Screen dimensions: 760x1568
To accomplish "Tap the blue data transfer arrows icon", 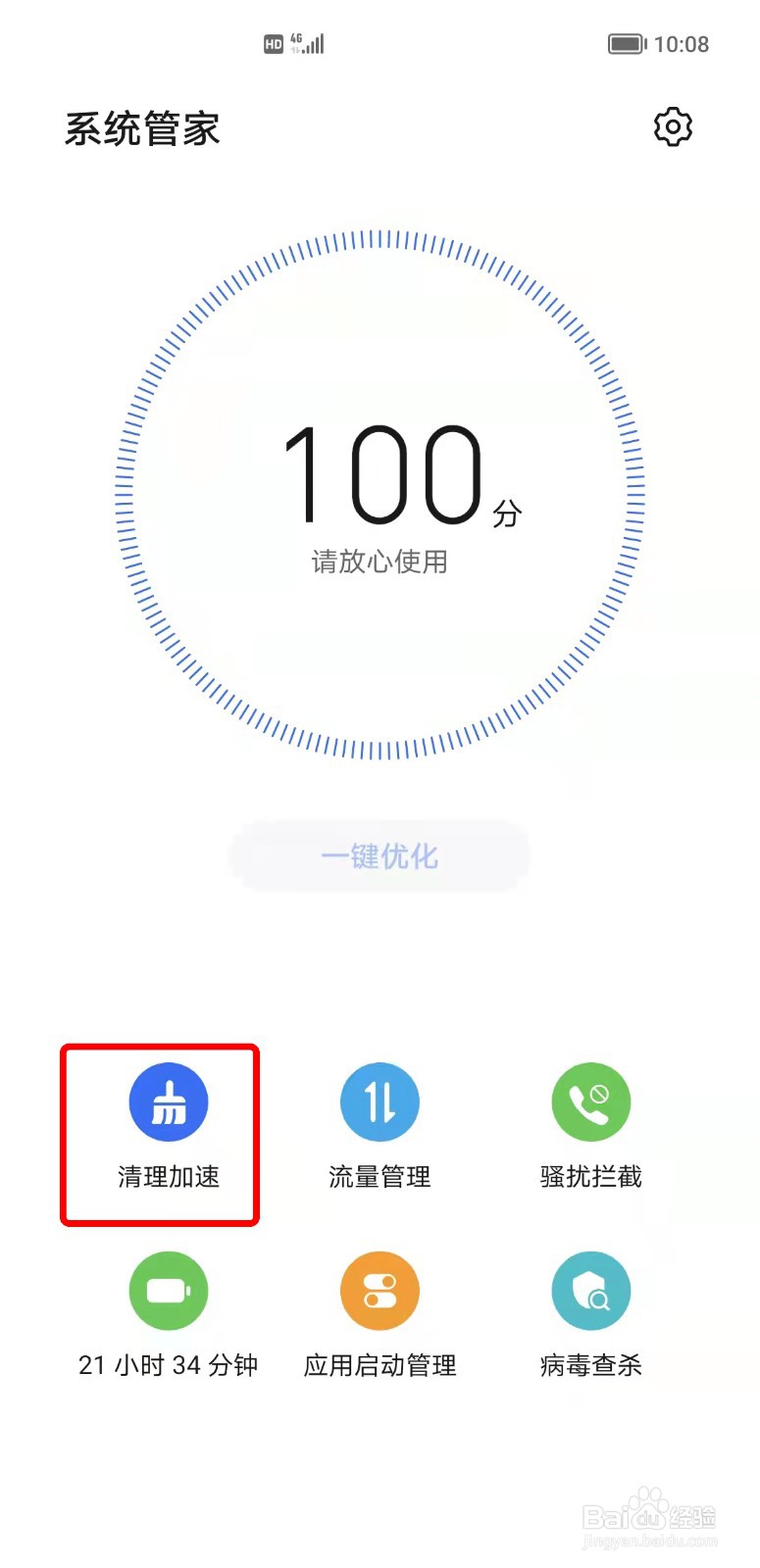I will pos(380,1102).
